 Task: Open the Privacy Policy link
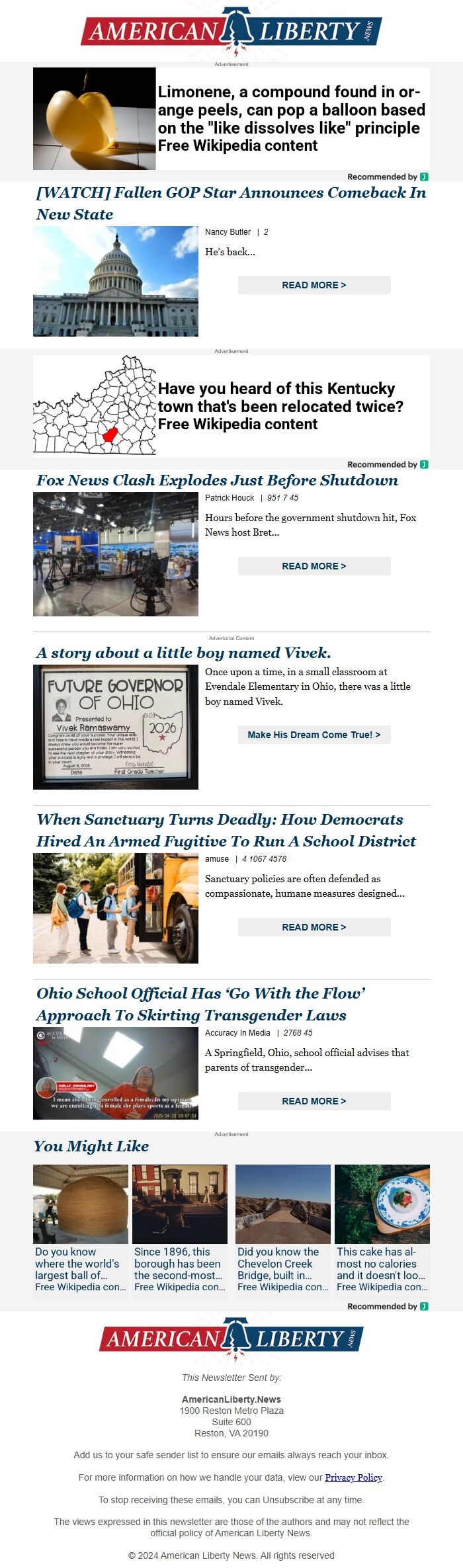[x=353, y=1477]
